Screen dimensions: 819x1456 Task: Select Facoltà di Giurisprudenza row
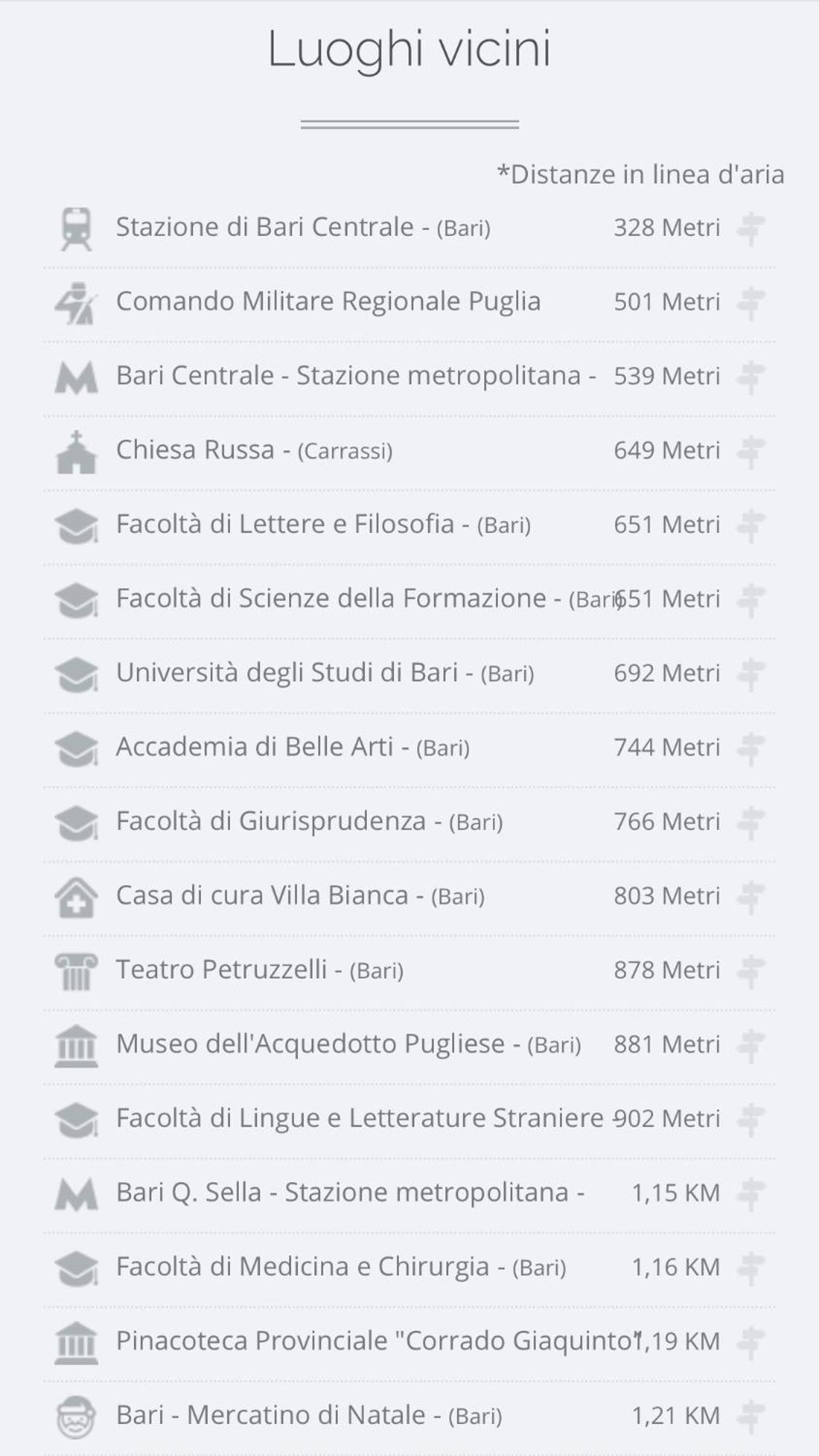(x=409, y=823)
